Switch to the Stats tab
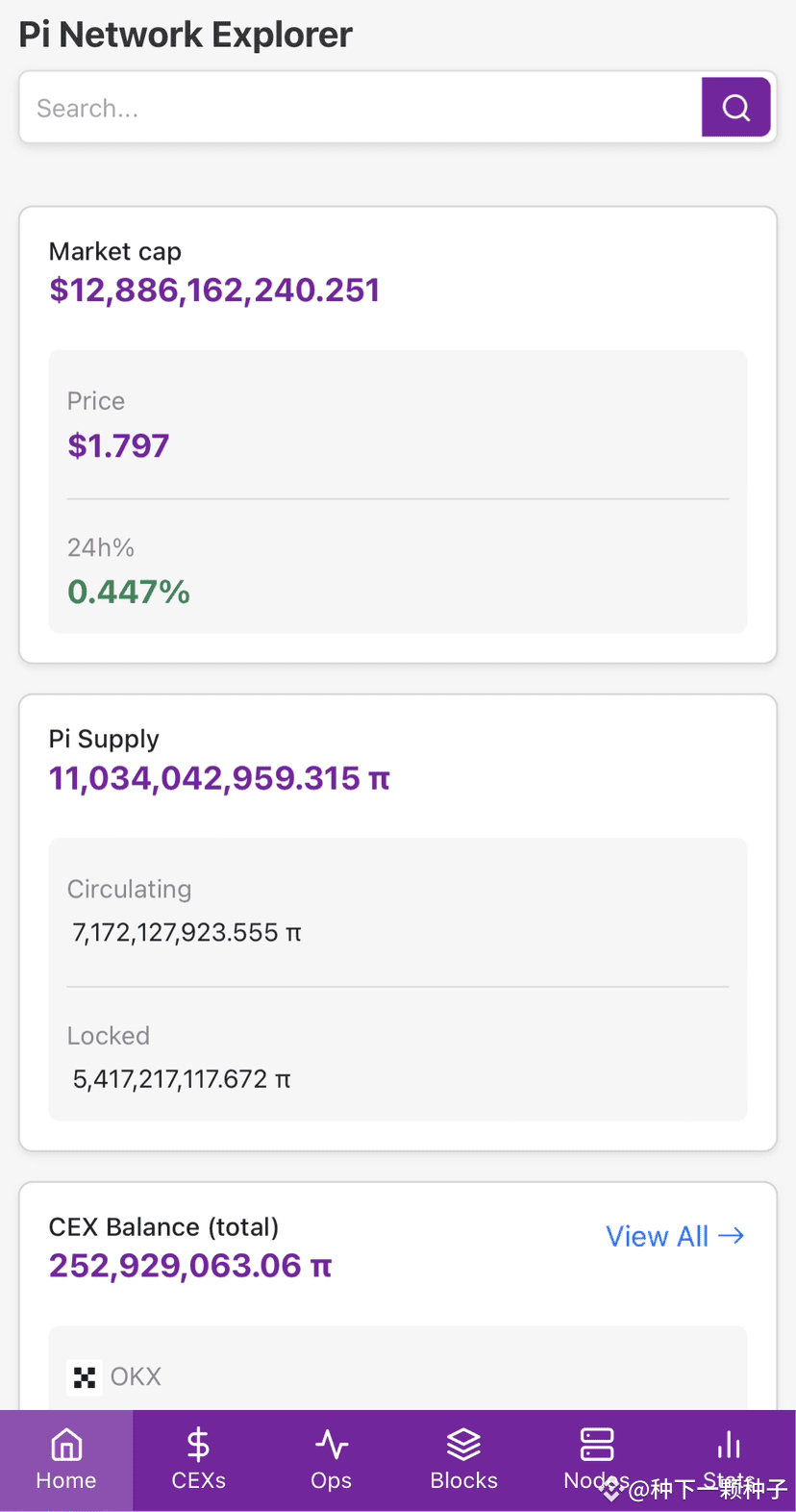Image resolution: width=796 pixels, height=1512 pixels. coord(729,1460)
